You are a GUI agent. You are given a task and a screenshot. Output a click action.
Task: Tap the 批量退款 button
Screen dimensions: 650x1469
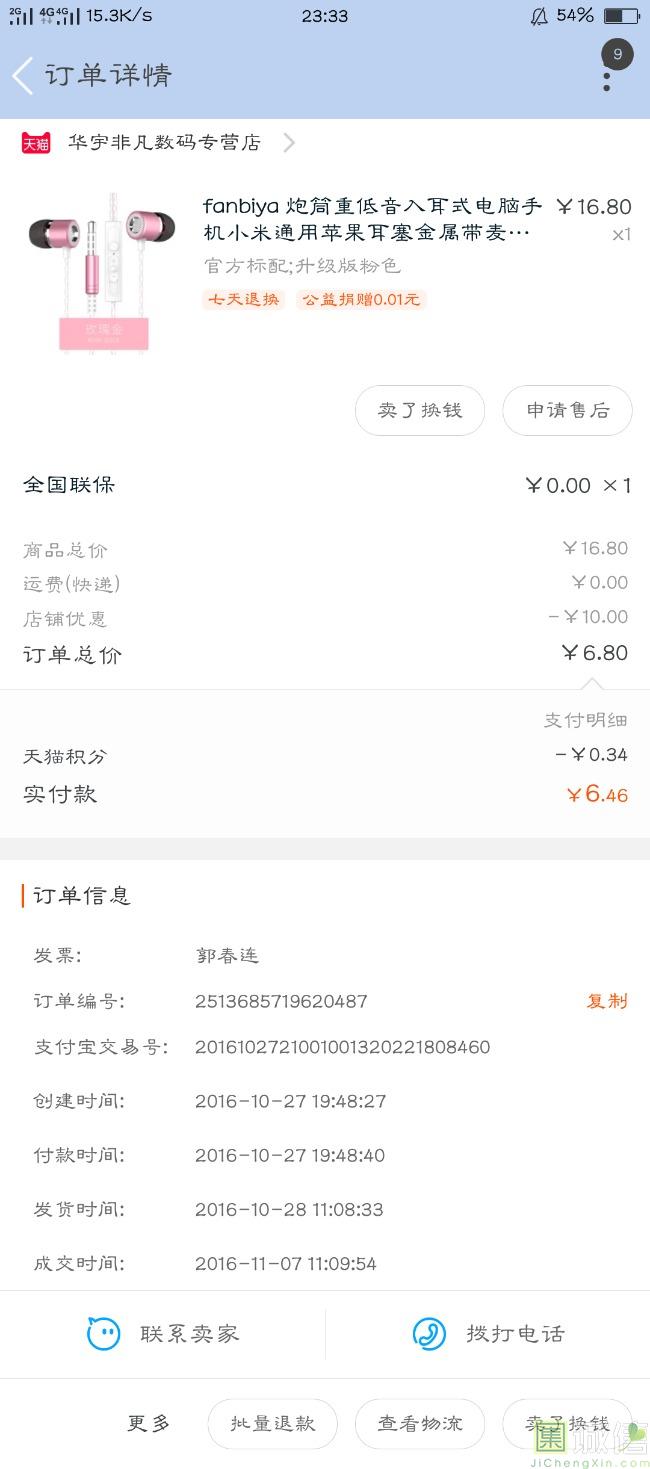272,1424
